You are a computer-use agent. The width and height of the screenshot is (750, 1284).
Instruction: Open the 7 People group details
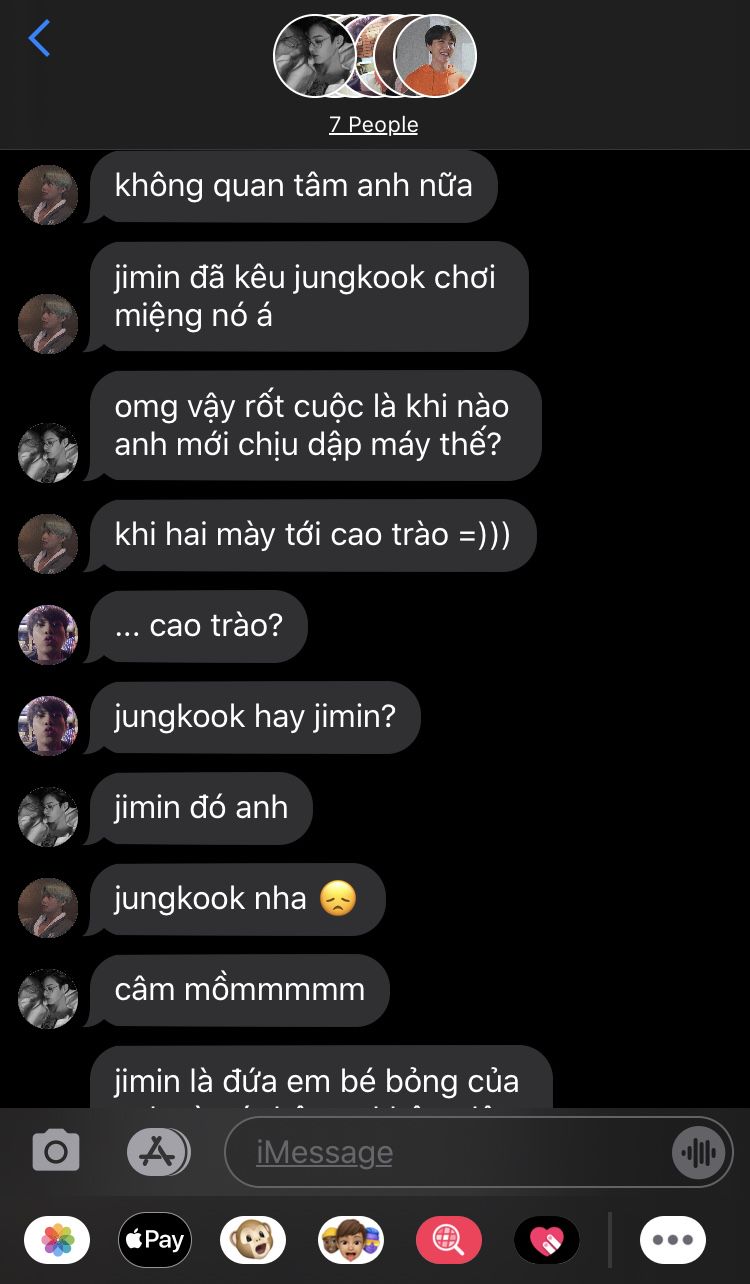373,125
